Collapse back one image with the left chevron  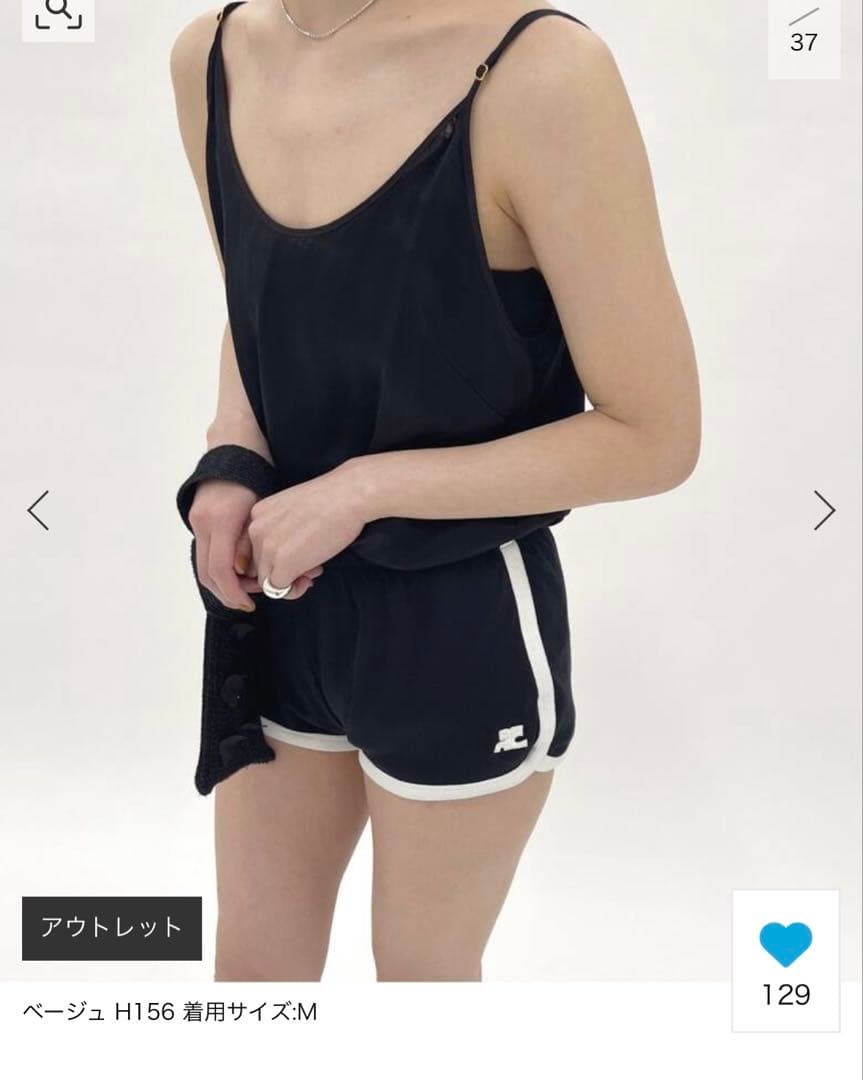coord(38,510)
